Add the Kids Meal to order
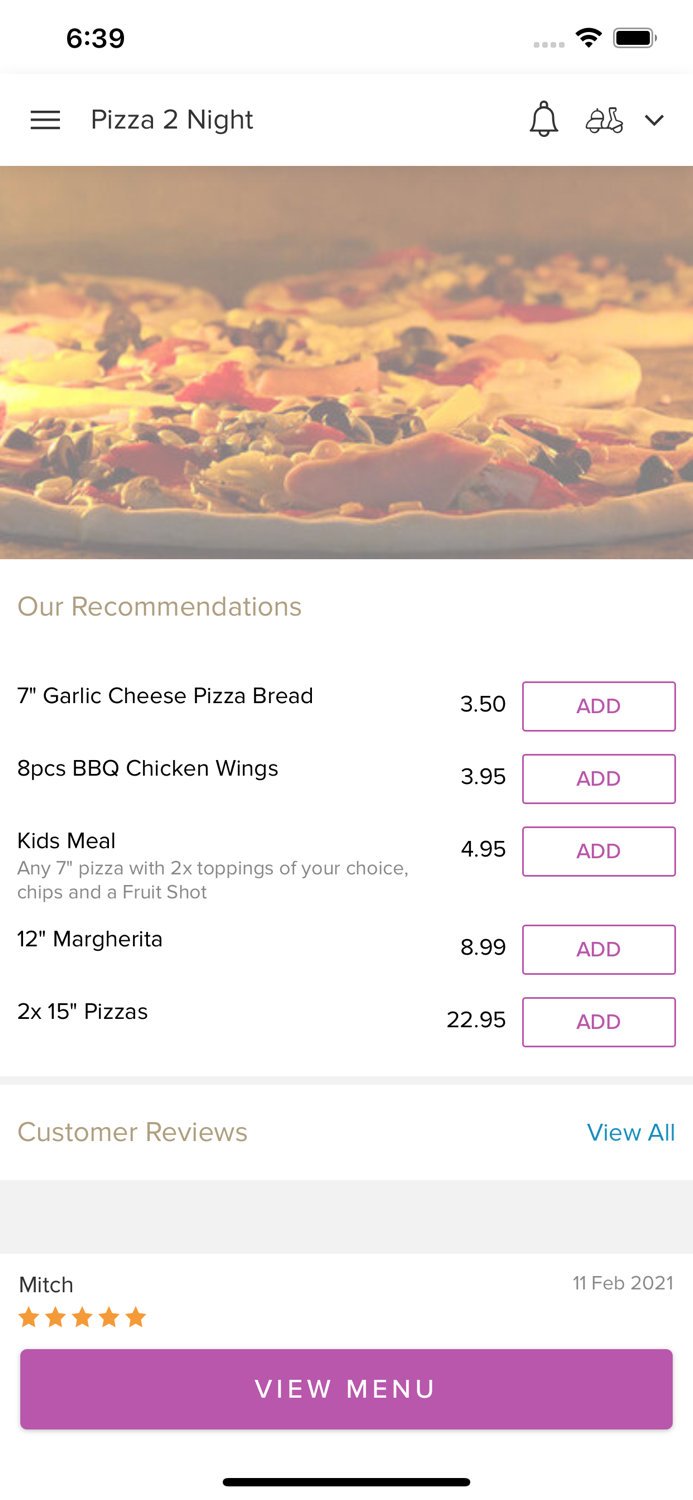 tap(598, 851)
